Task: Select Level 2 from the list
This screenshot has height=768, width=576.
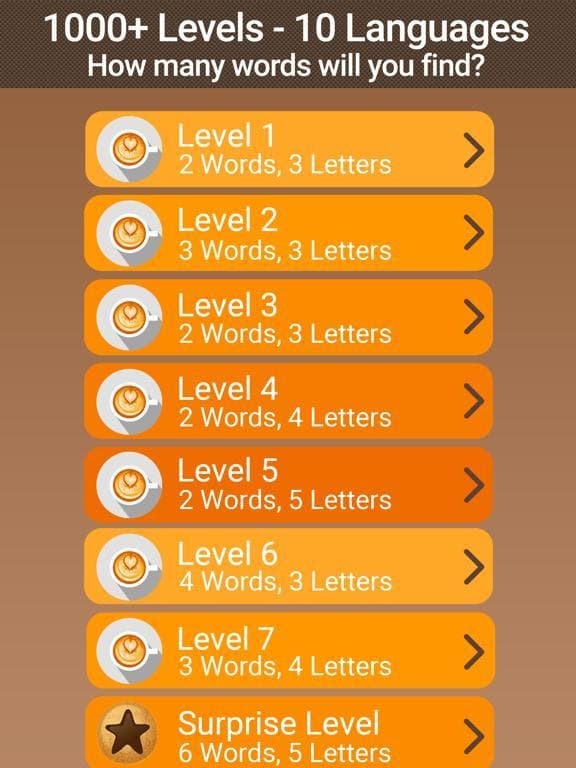Action: [289, 233]
